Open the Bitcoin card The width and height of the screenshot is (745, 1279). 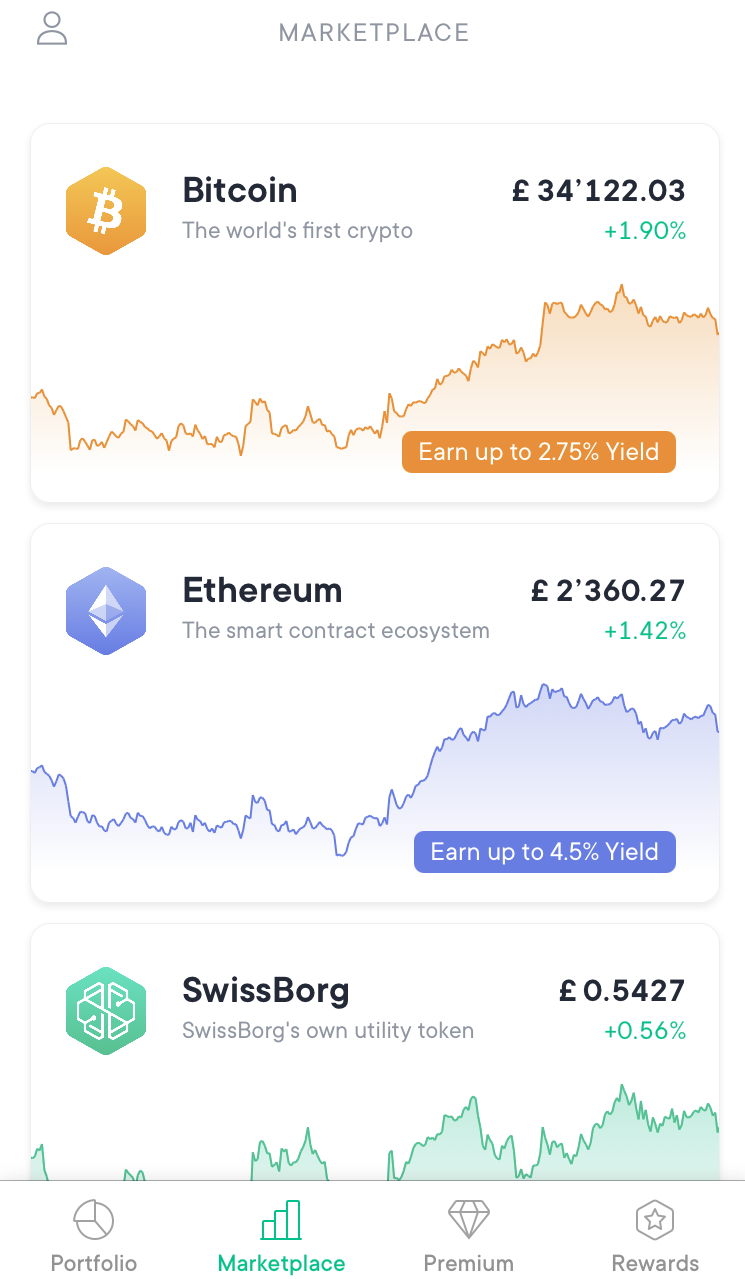pos(375,312)
